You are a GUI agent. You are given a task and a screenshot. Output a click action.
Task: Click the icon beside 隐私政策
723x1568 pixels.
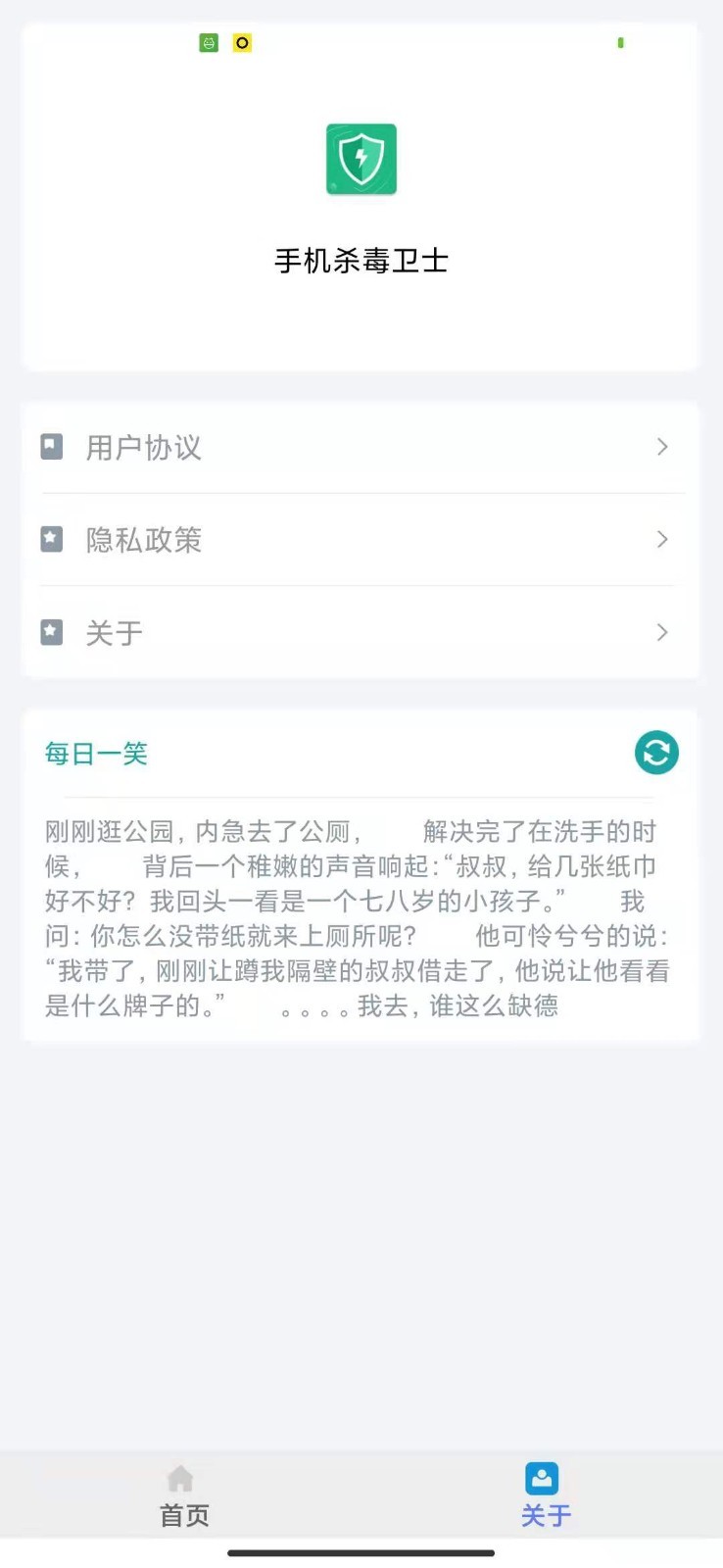click(51, 540)
